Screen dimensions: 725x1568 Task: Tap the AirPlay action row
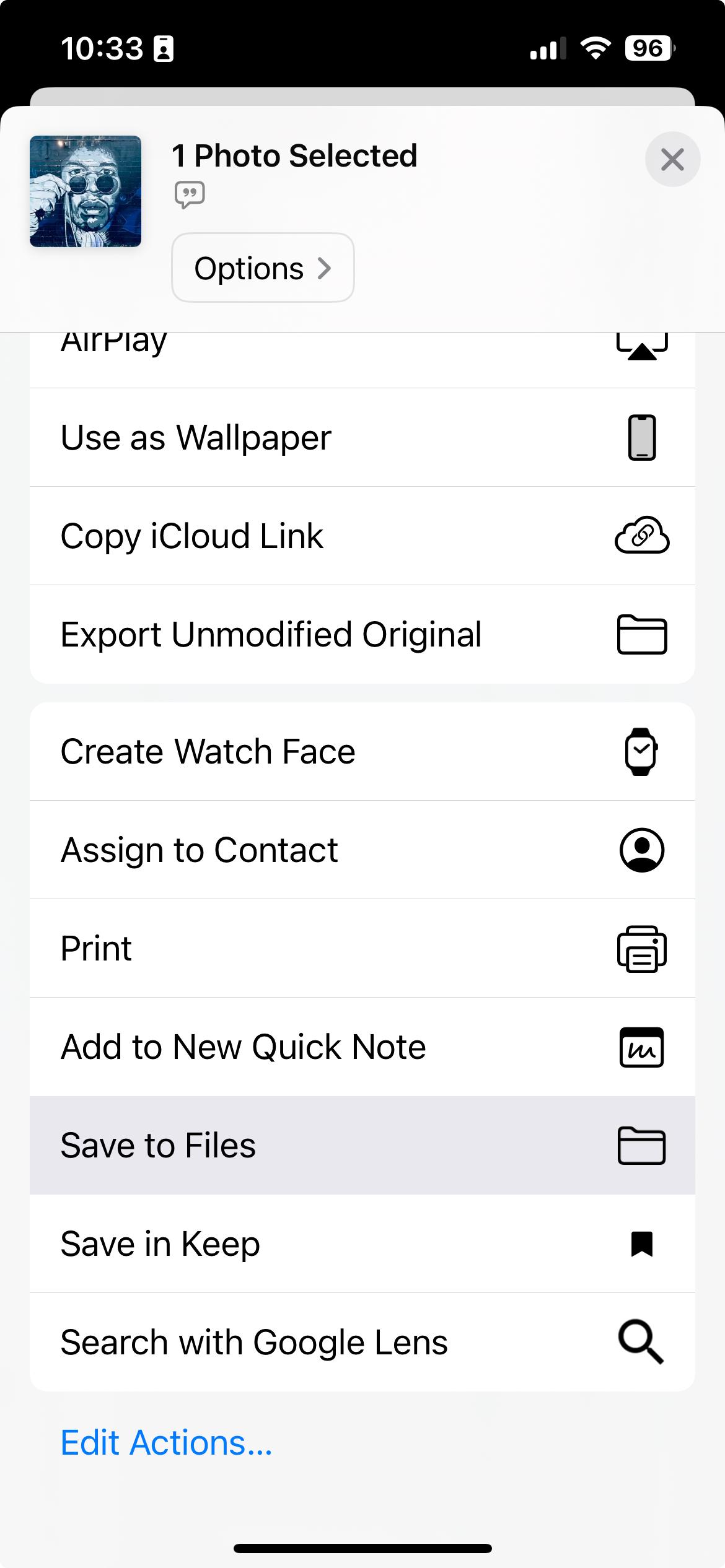(362, 360)
